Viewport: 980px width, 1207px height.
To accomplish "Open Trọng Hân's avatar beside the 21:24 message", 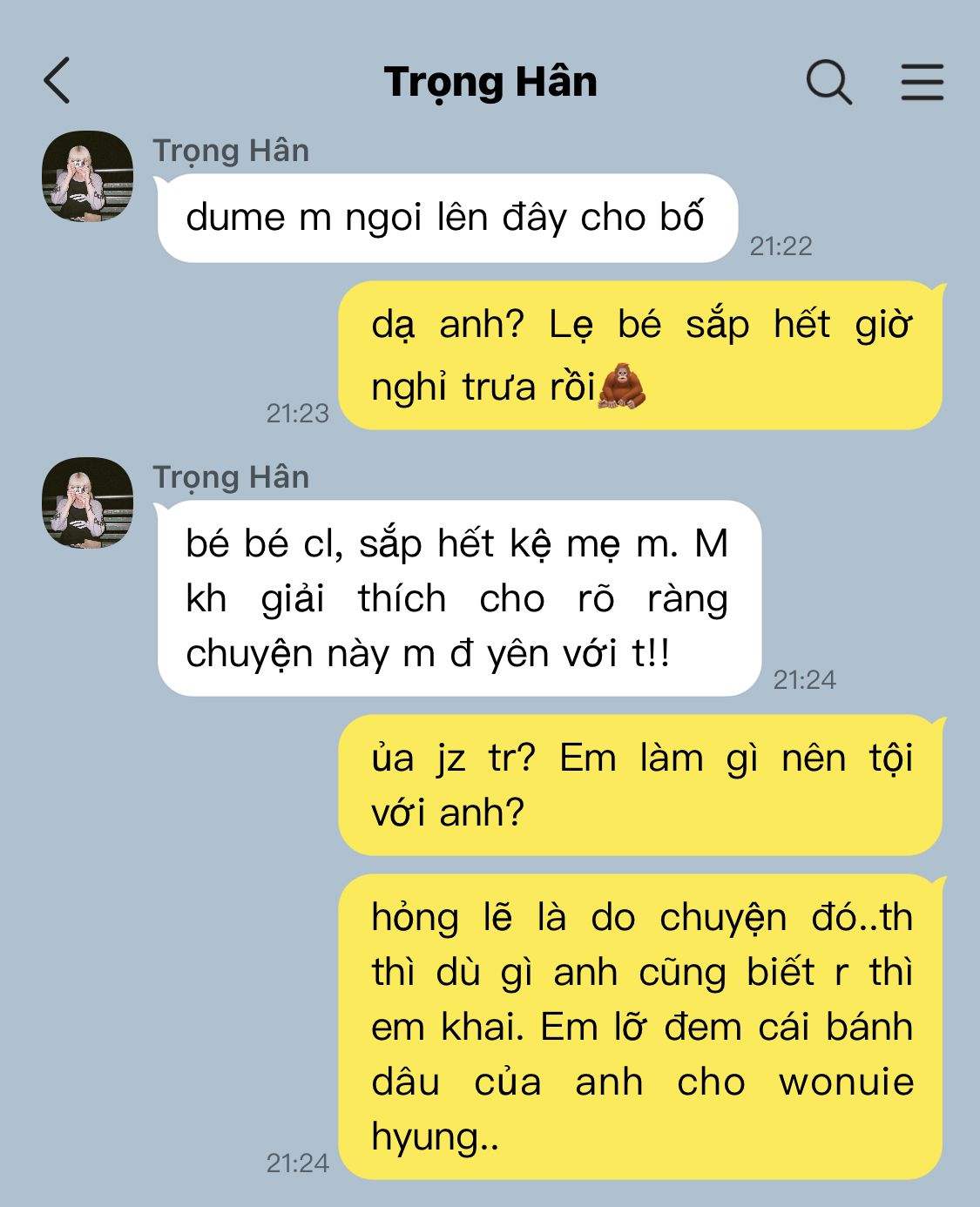I will click(87, 502).
